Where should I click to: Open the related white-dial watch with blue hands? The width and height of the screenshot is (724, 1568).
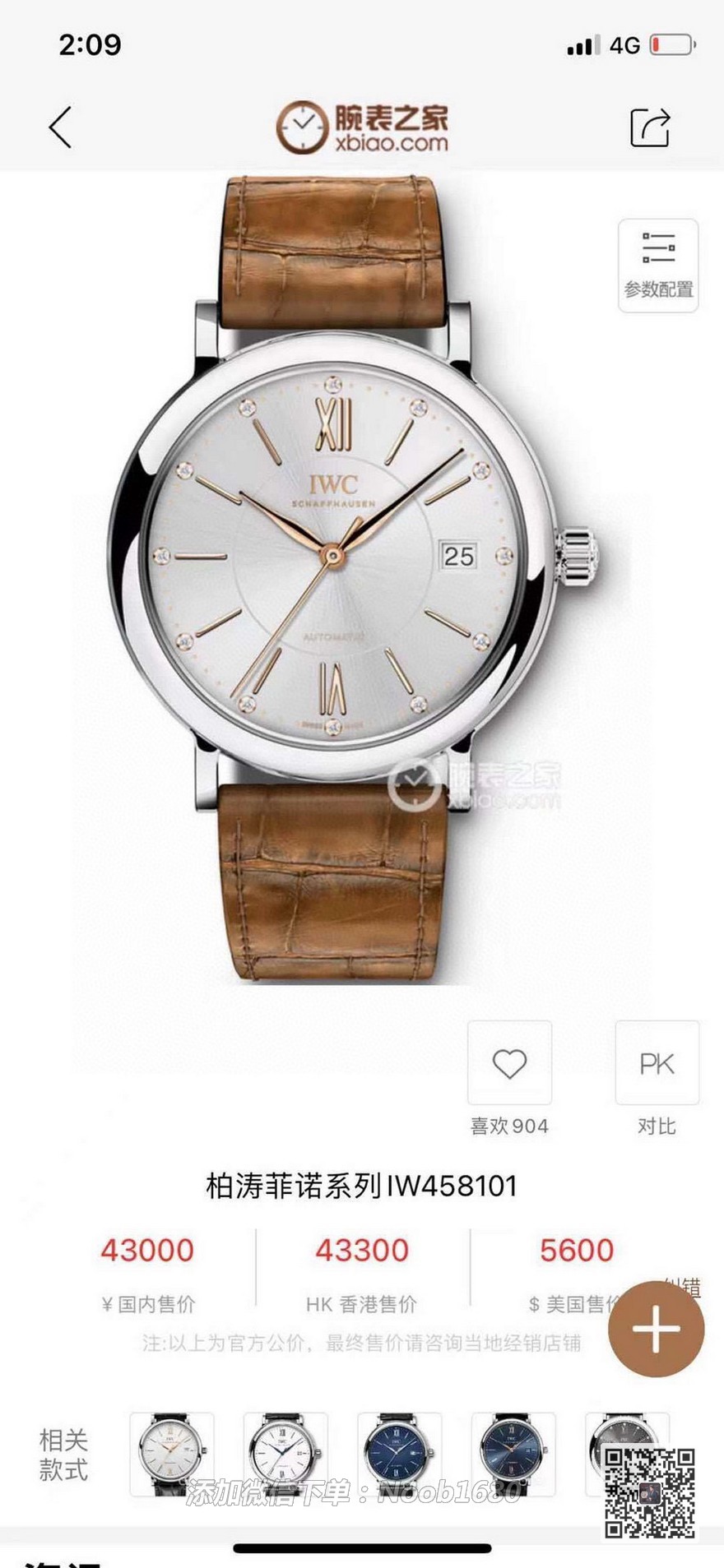(x=285, y=1453)
